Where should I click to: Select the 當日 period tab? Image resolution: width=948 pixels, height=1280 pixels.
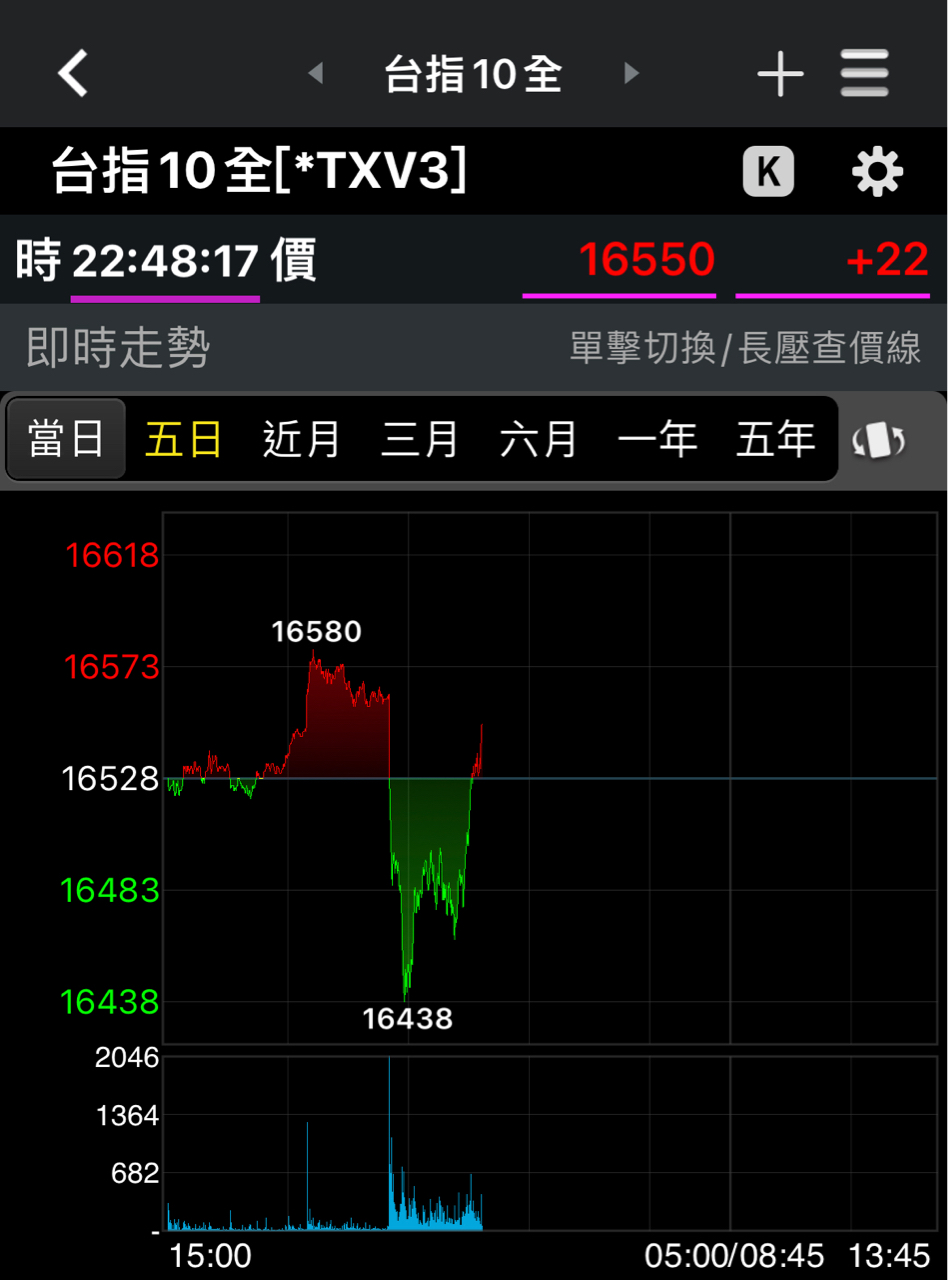click(x=66, y=439)
